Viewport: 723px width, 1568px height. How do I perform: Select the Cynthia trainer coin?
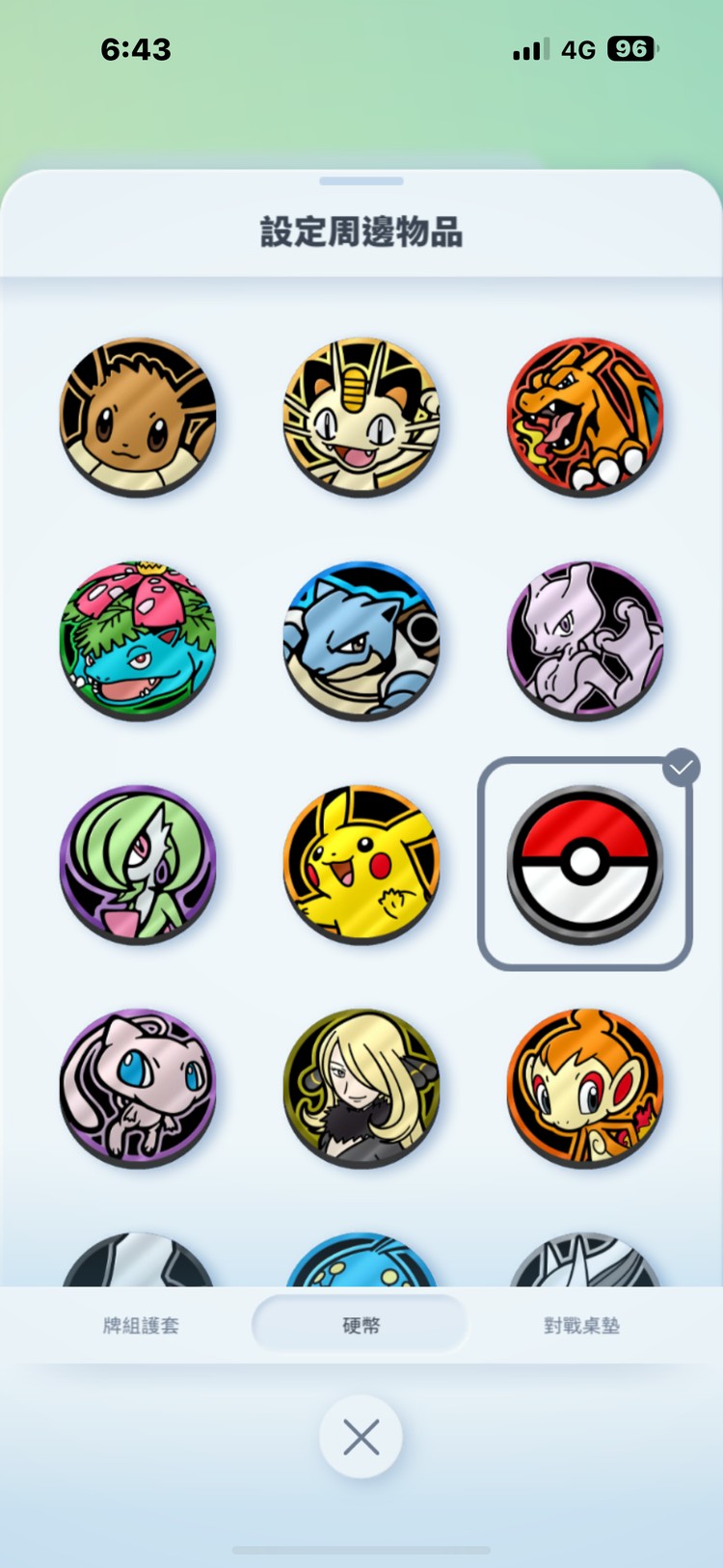(x=361, y=1088)
